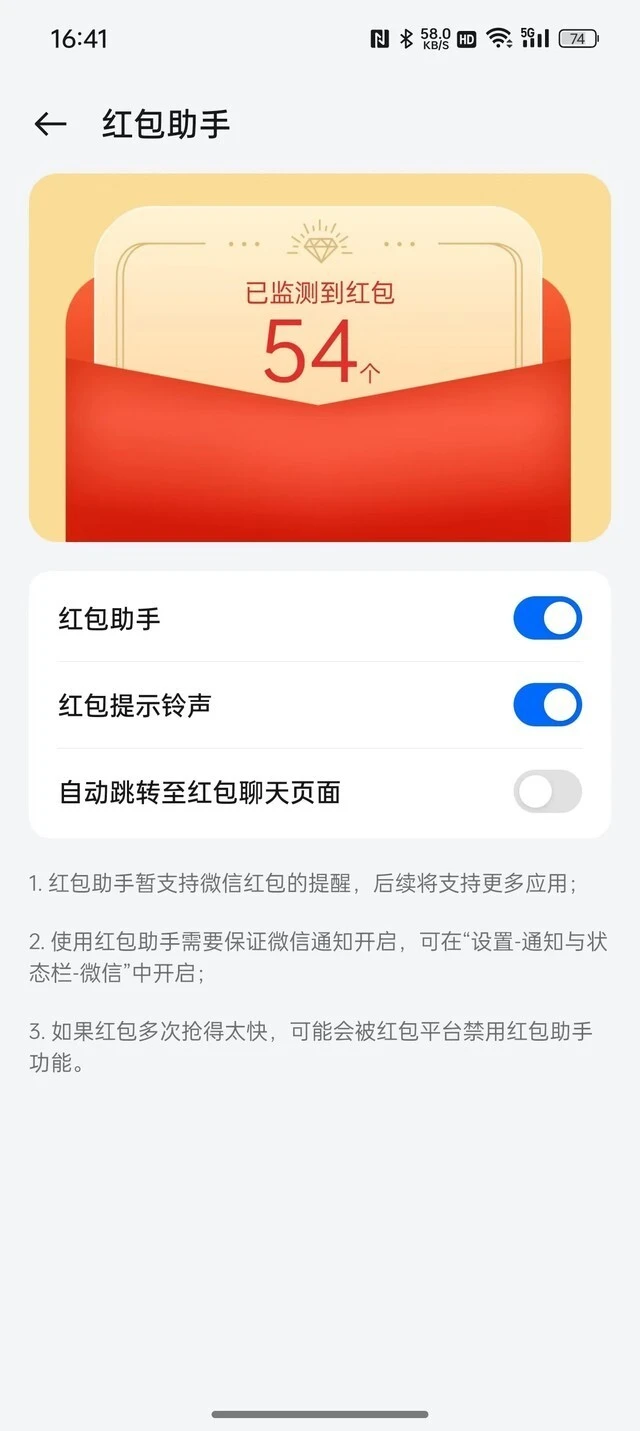Go back from 红包助手 page
Image resolution: width=640 pixels, height=1431 pixels.
50,124
